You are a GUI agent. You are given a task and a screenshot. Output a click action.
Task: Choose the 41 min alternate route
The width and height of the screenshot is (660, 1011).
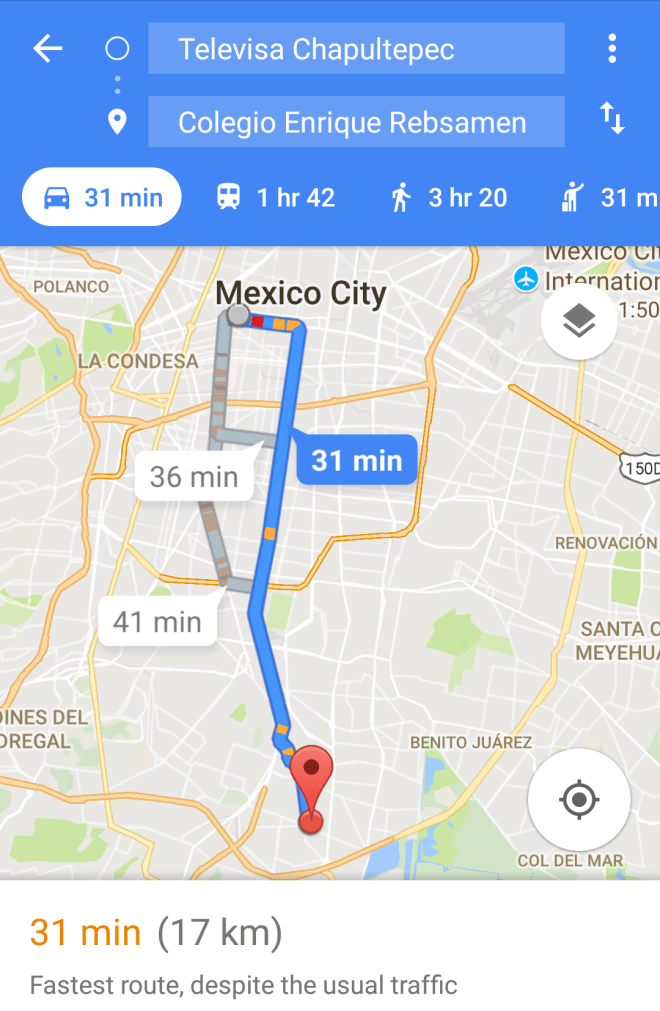click(x=157, y=622)
